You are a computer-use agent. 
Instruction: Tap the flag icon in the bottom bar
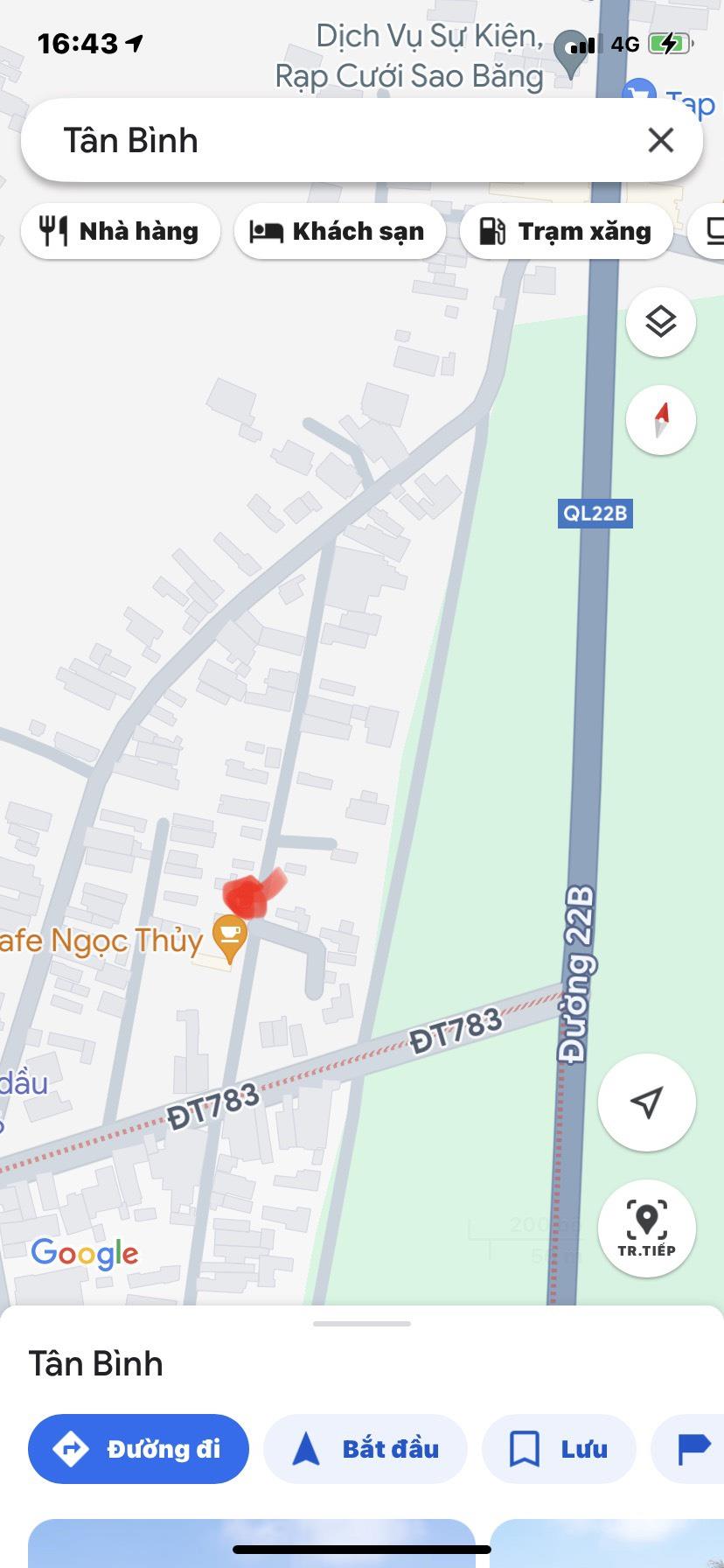tap(697, 1449)
